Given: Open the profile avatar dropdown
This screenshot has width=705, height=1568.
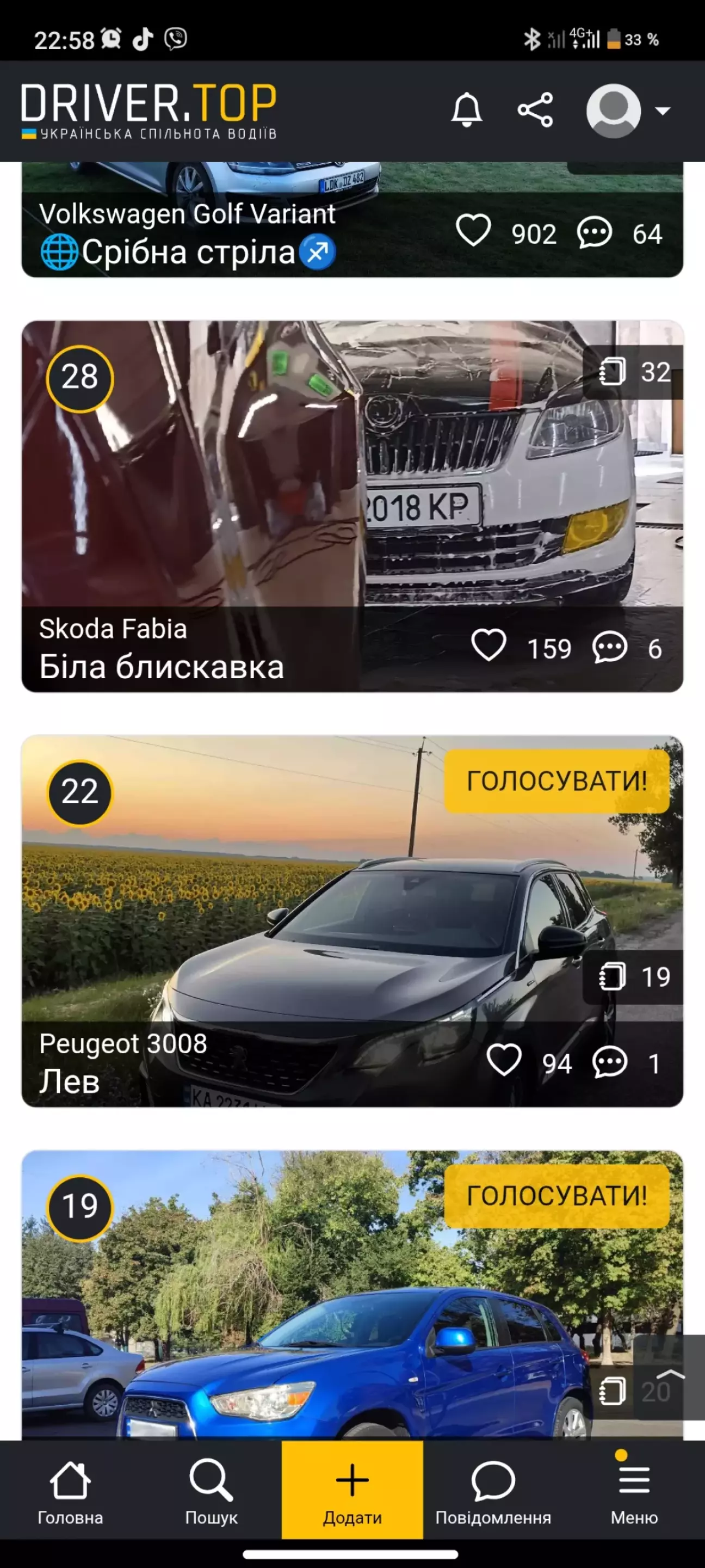Looking at the screenshot, I should pyautogui.click(x=627, y=111).
